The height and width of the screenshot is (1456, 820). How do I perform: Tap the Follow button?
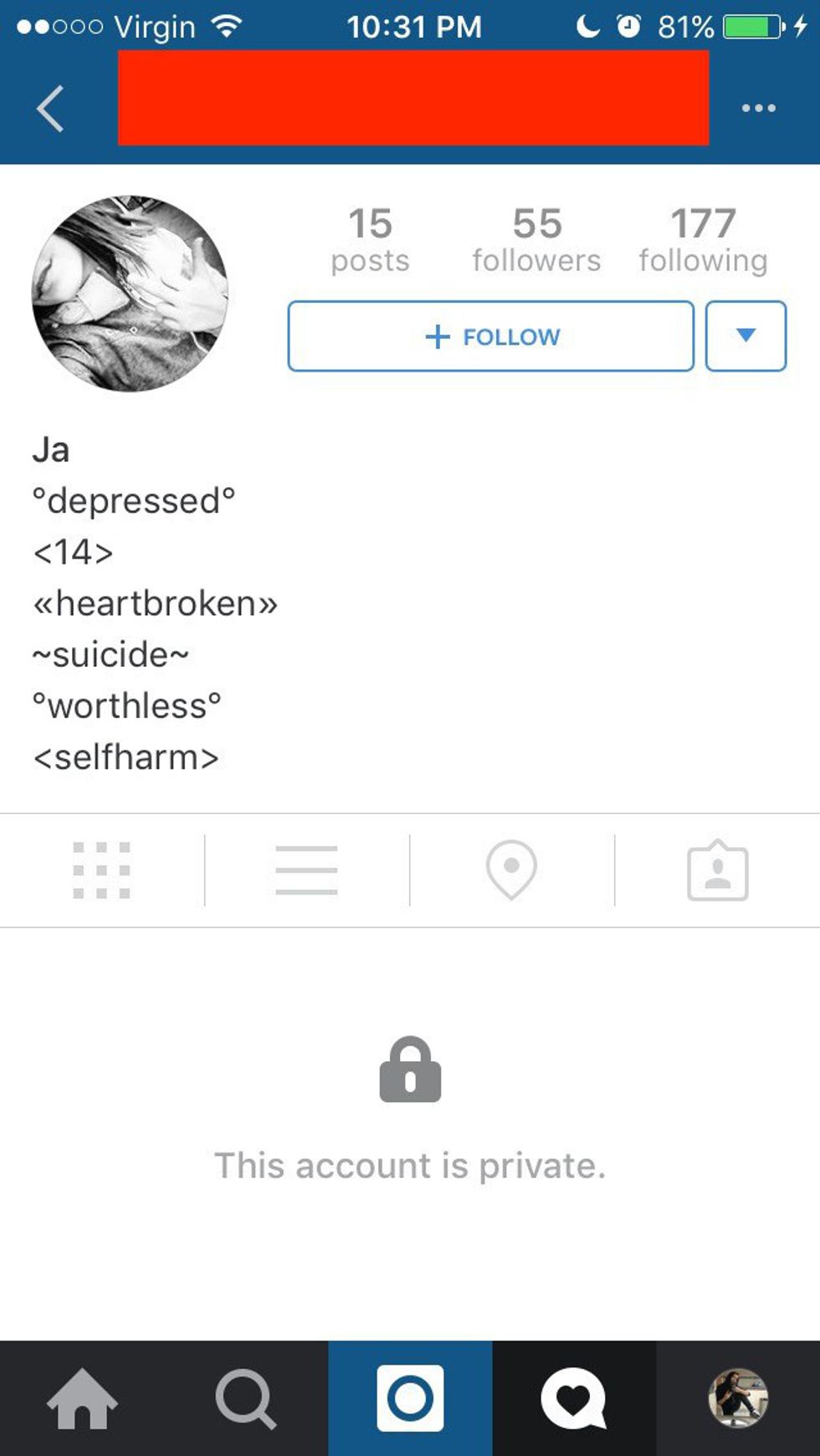click(x=490, y=336)
